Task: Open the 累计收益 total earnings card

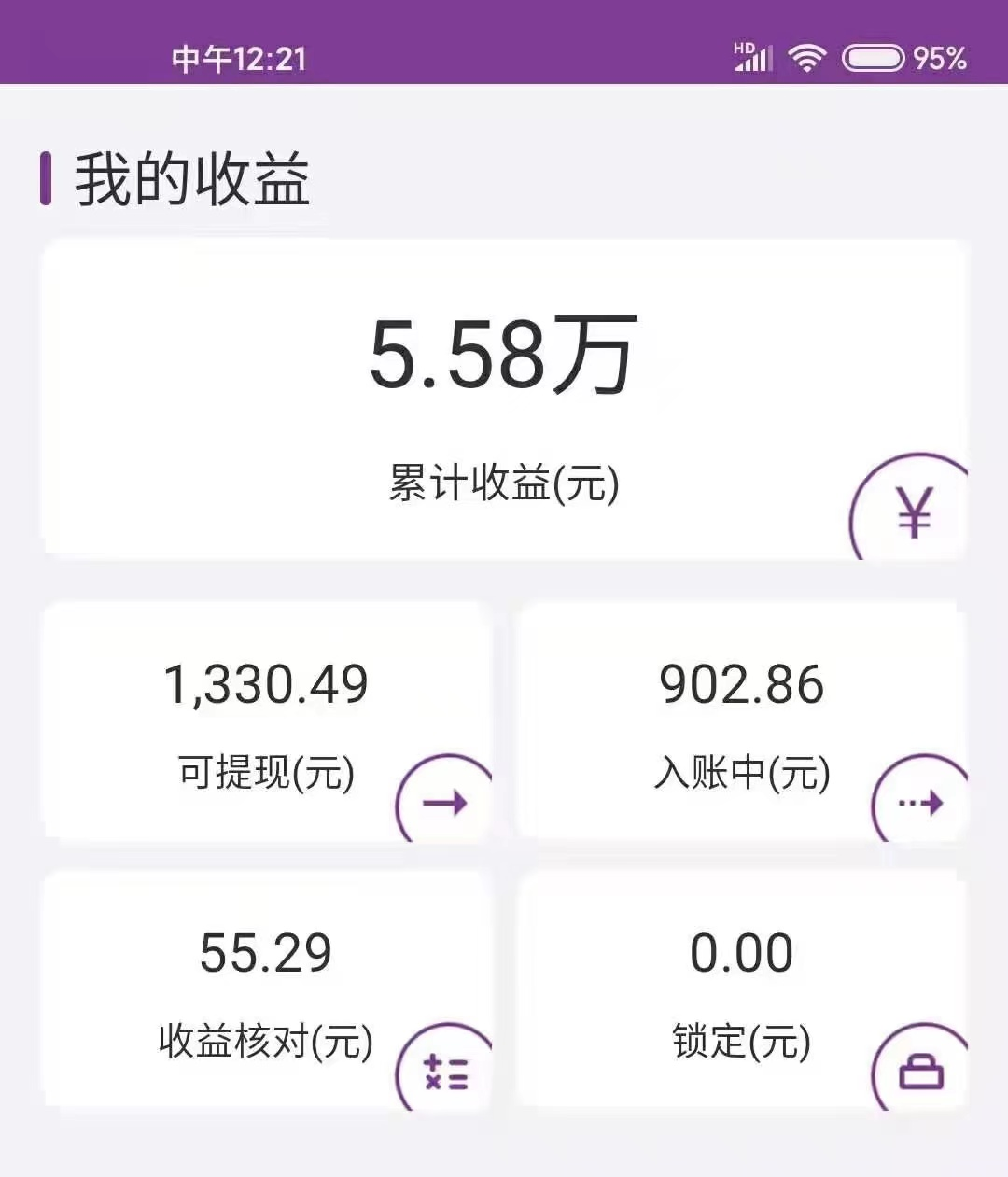Action: (504, 399)
